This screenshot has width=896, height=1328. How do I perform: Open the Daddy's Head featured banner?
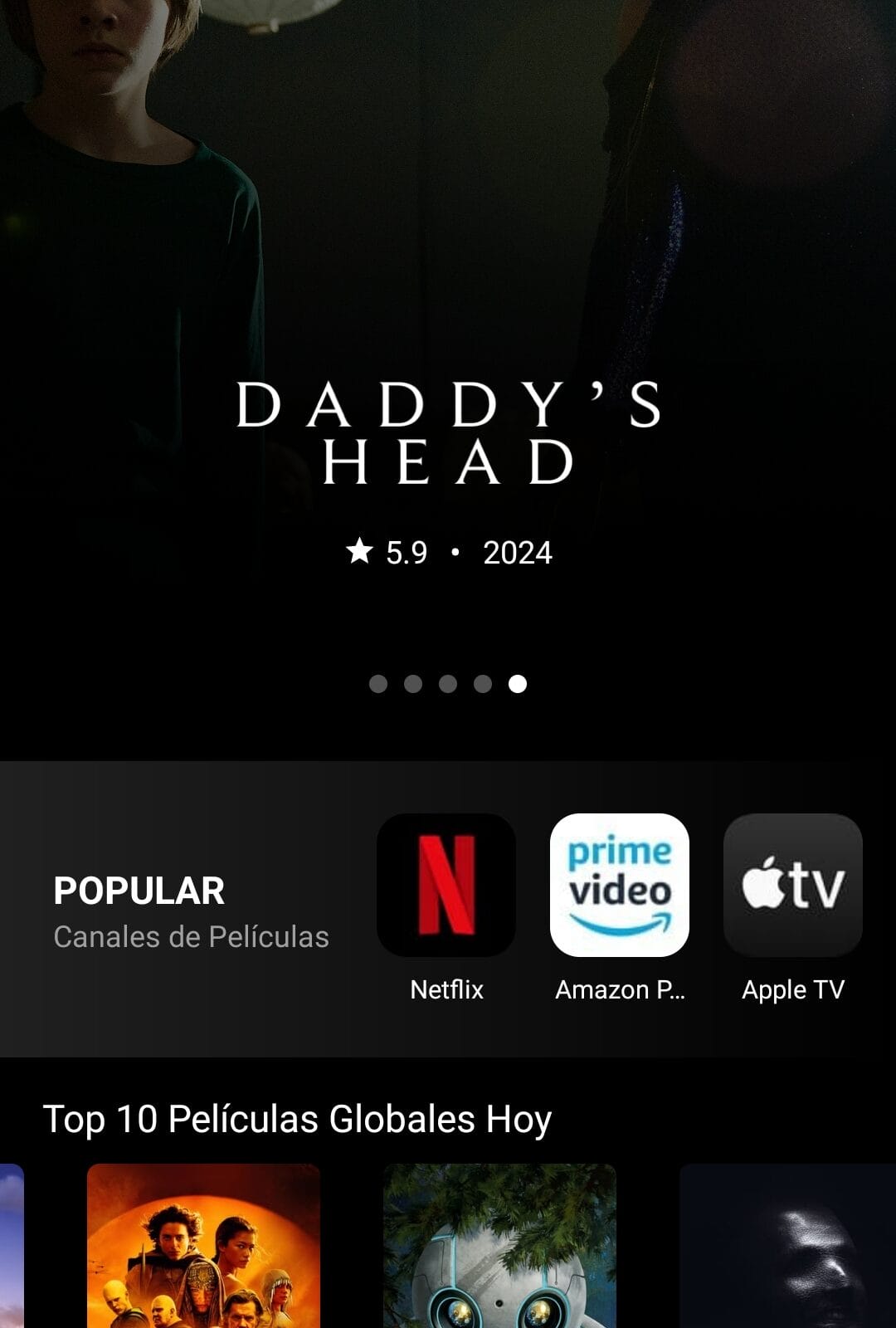tap(448, 432)
